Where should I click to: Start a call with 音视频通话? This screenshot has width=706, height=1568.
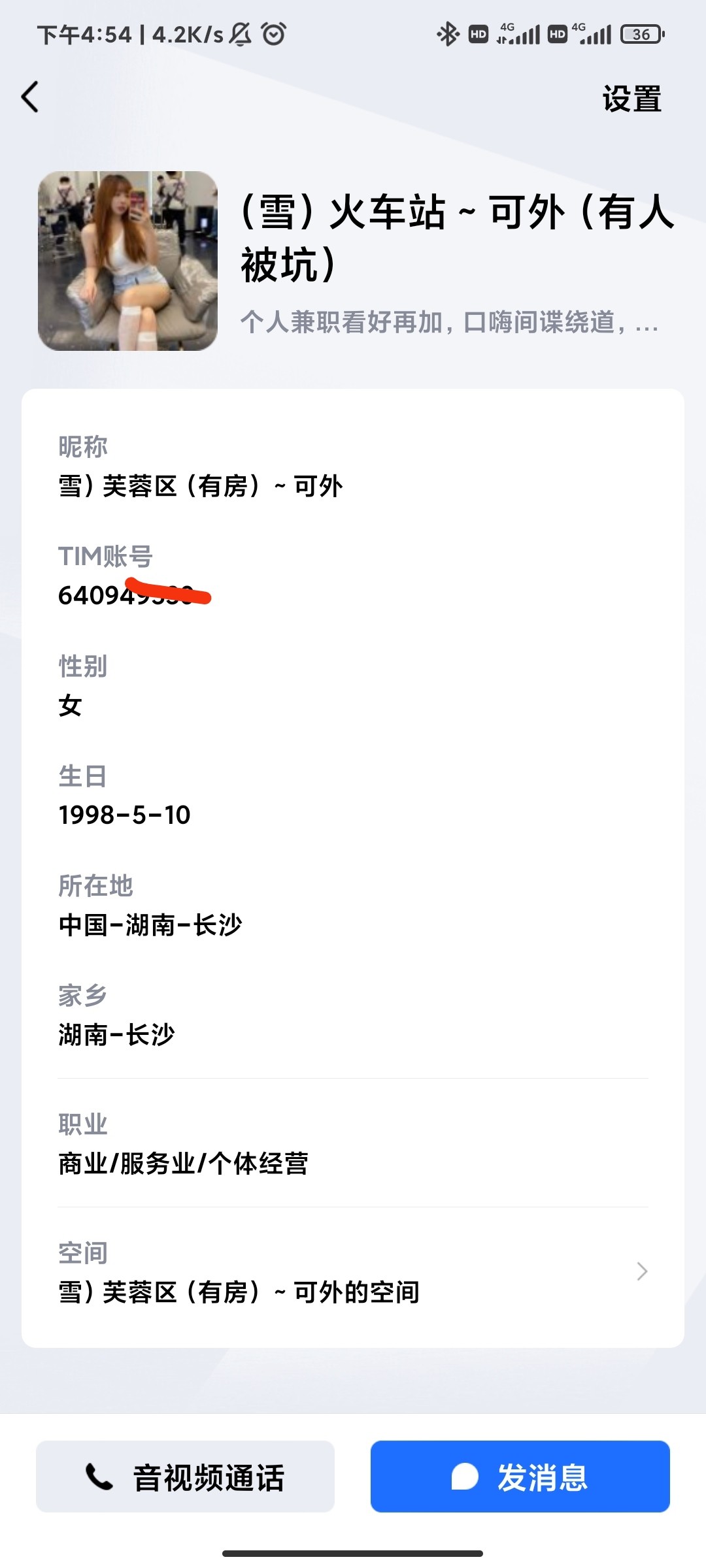pos(186,1477)
